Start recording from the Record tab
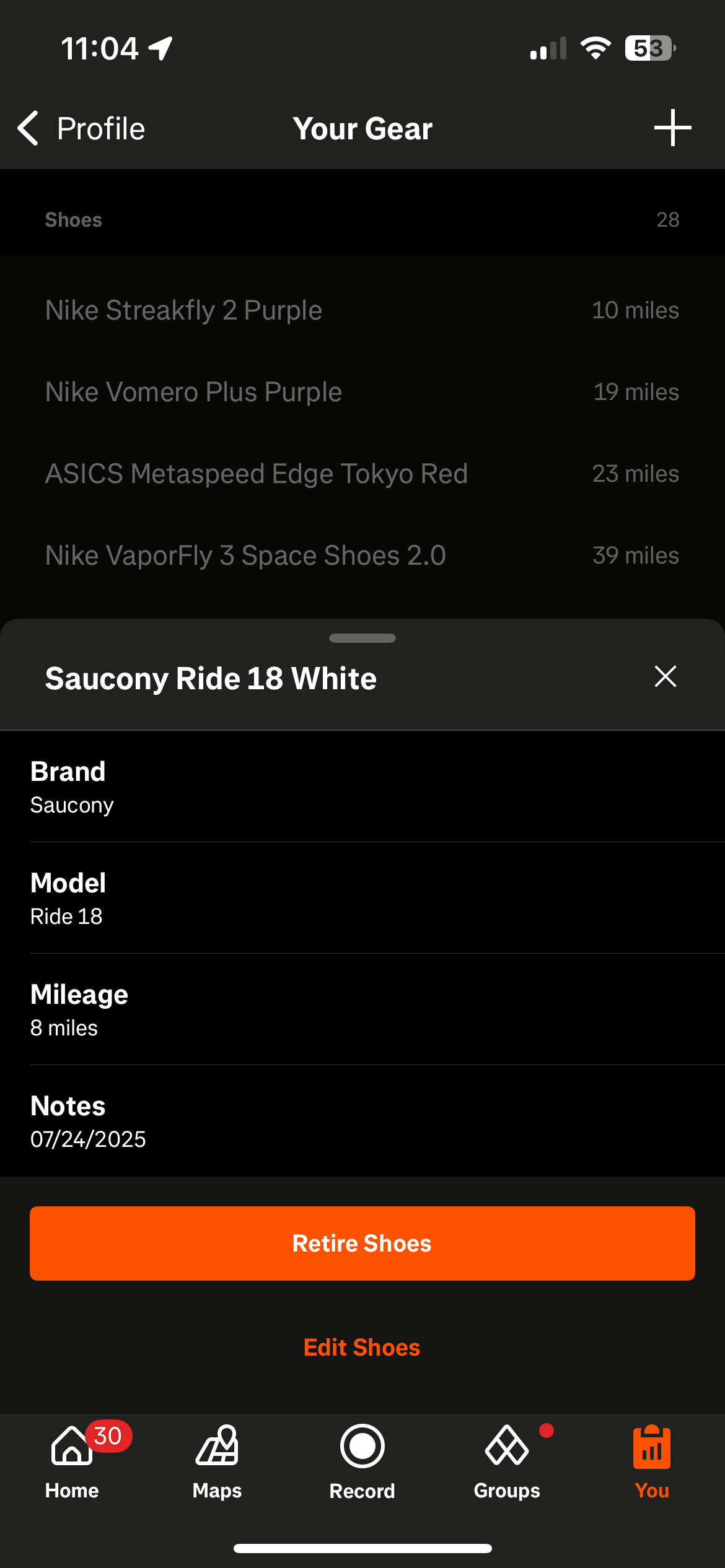Viewport: 725px width, 1568px height. pyautogui.click(x=362, y=1461)
